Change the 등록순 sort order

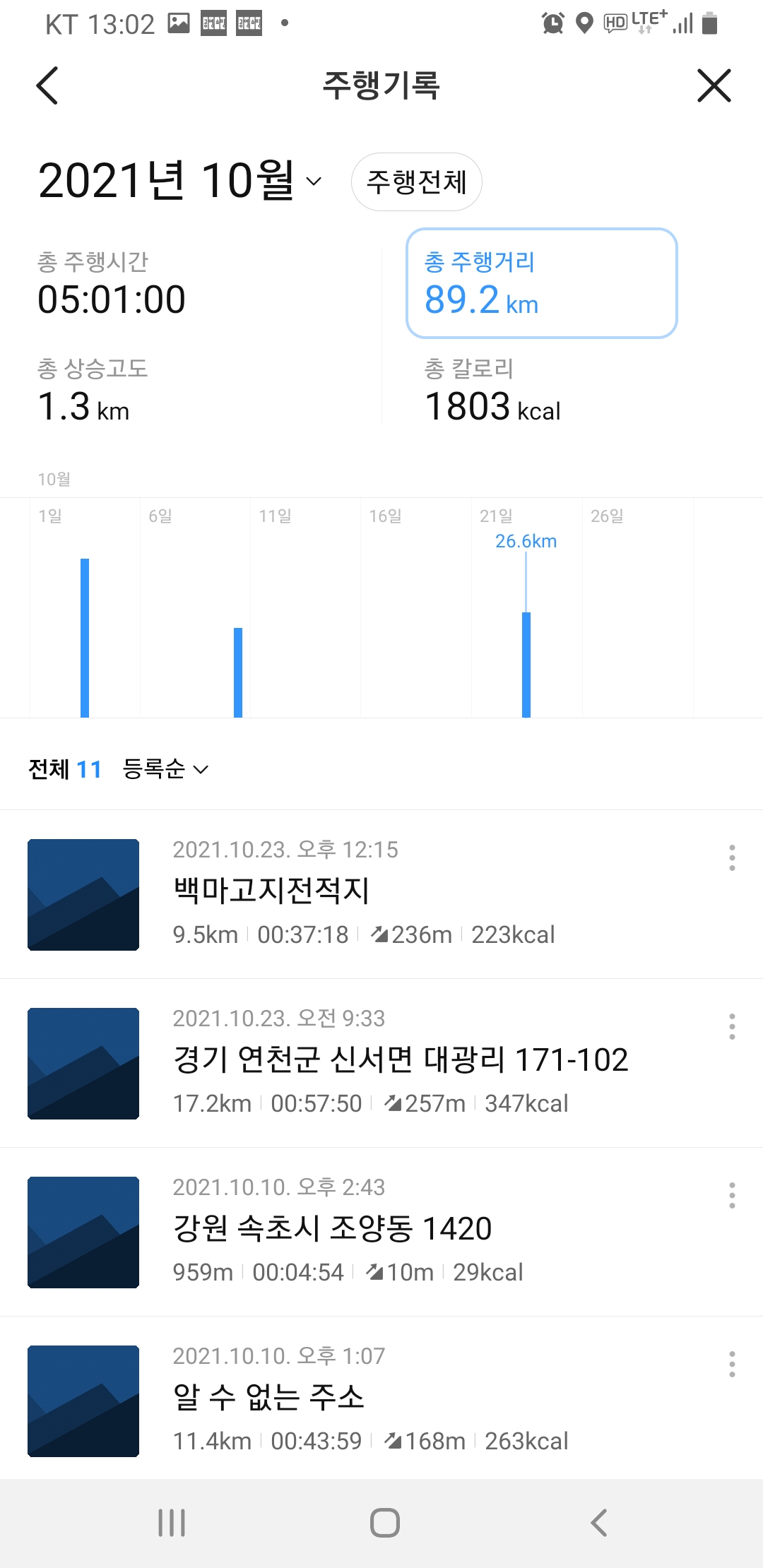click(x=166, y=769)
